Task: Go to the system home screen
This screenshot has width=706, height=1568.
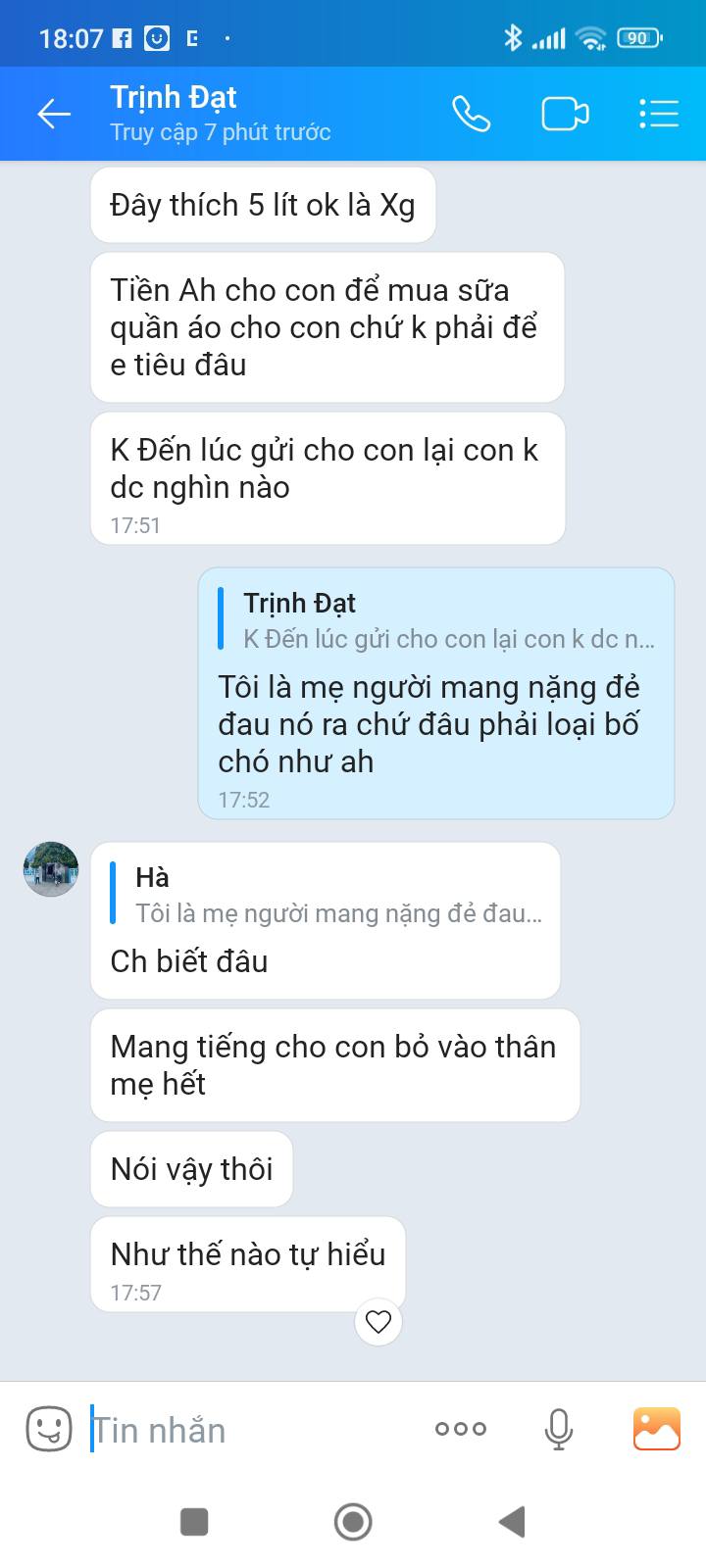Action: tap(353, 1522)
